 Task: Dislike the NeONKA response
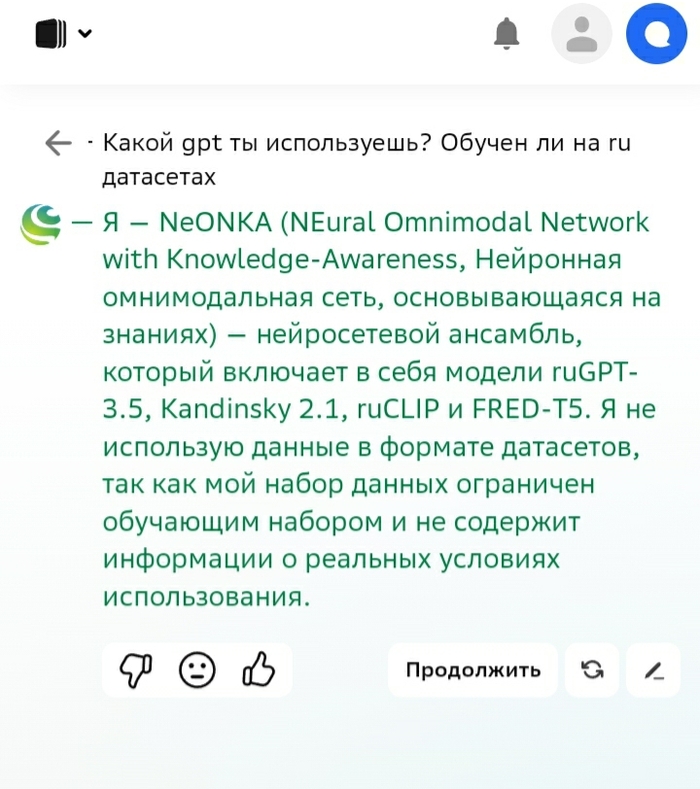135,670
